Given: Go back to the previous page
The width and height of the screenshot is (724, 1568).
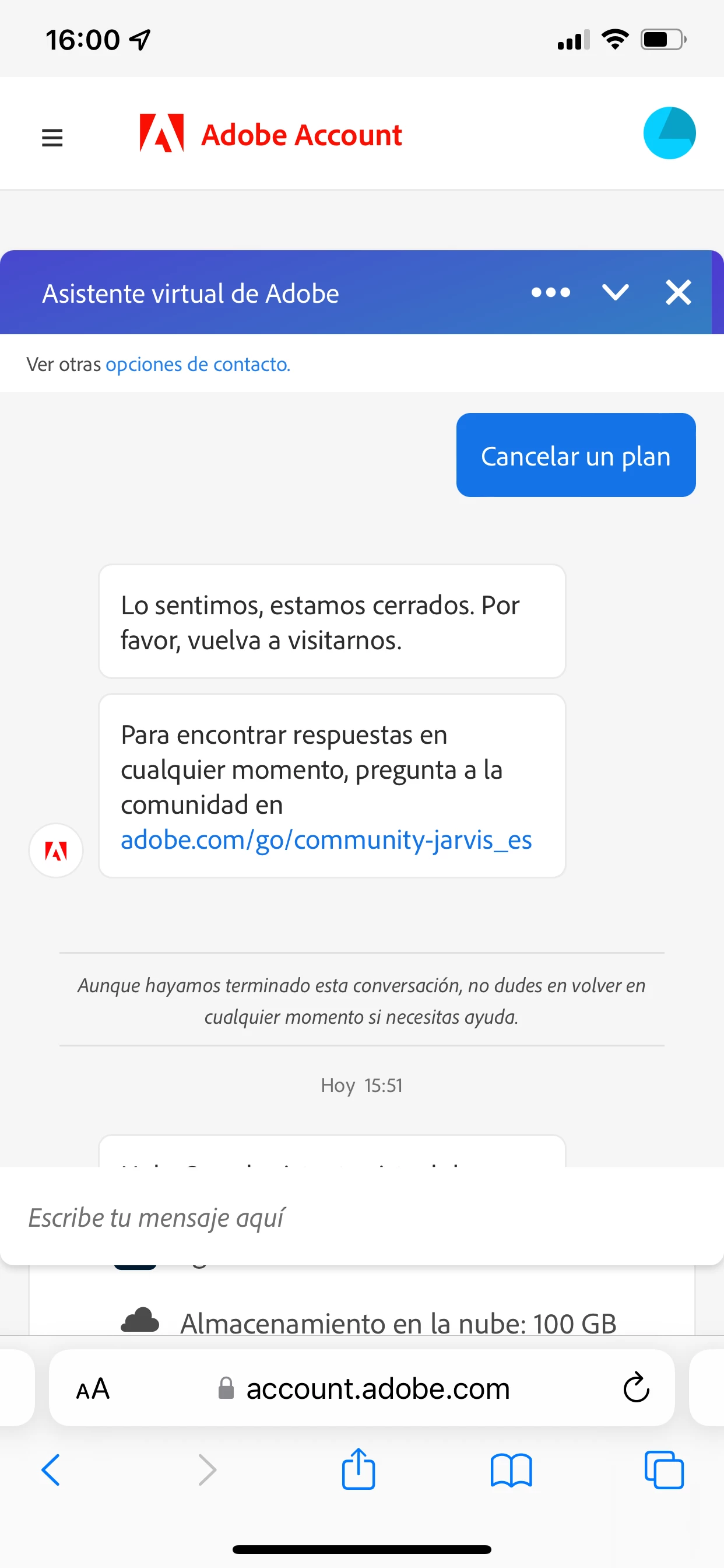Looking at the screenshot, I should (x=51, y=1470).
